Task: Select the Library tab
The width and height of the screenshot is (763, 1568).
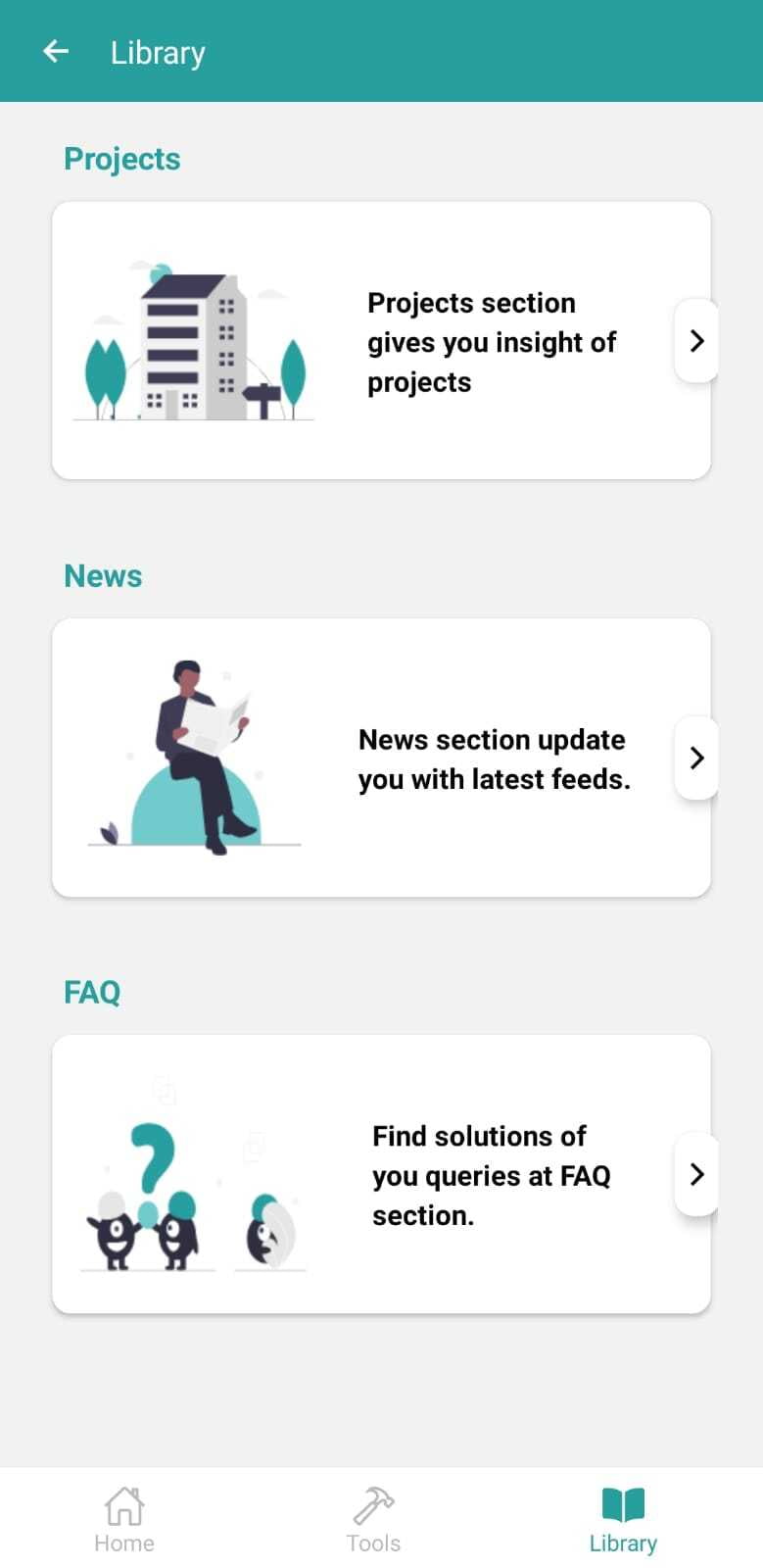Action: (x=623, y=1519)
